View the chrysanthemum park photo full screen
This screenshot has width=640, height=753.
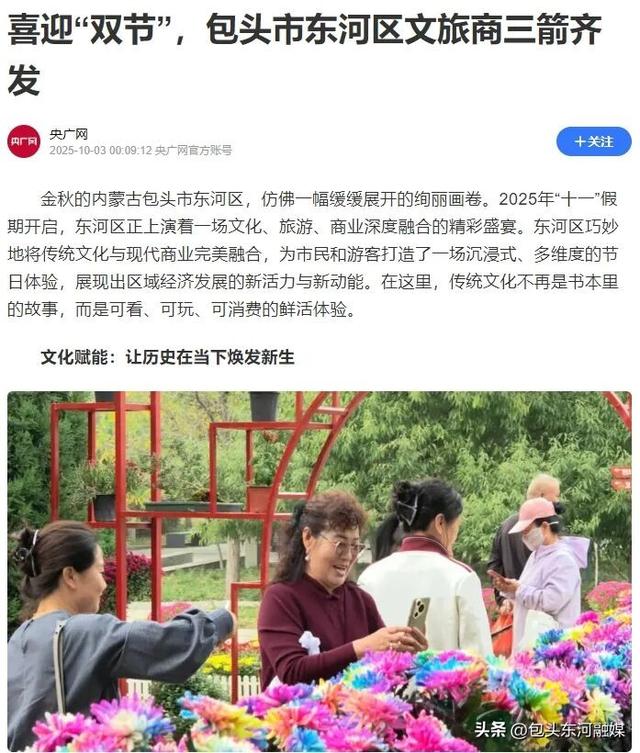319,571
